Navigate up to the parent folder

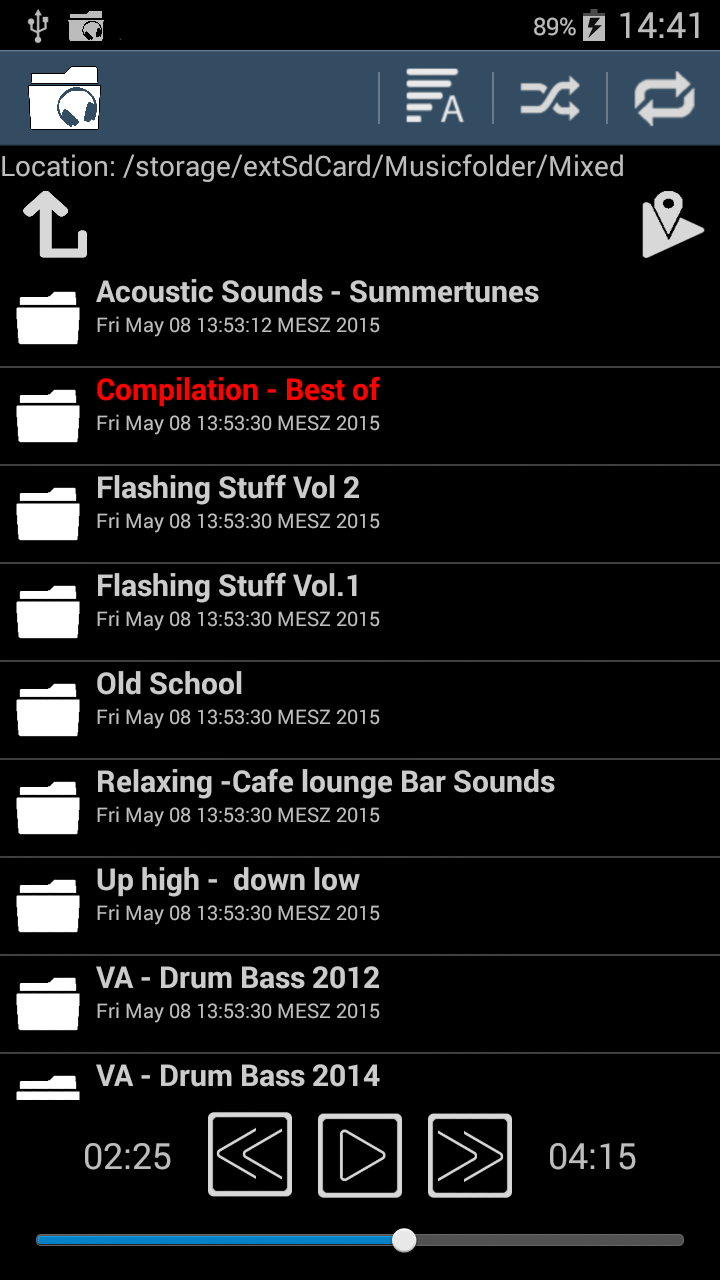point(52,222)
